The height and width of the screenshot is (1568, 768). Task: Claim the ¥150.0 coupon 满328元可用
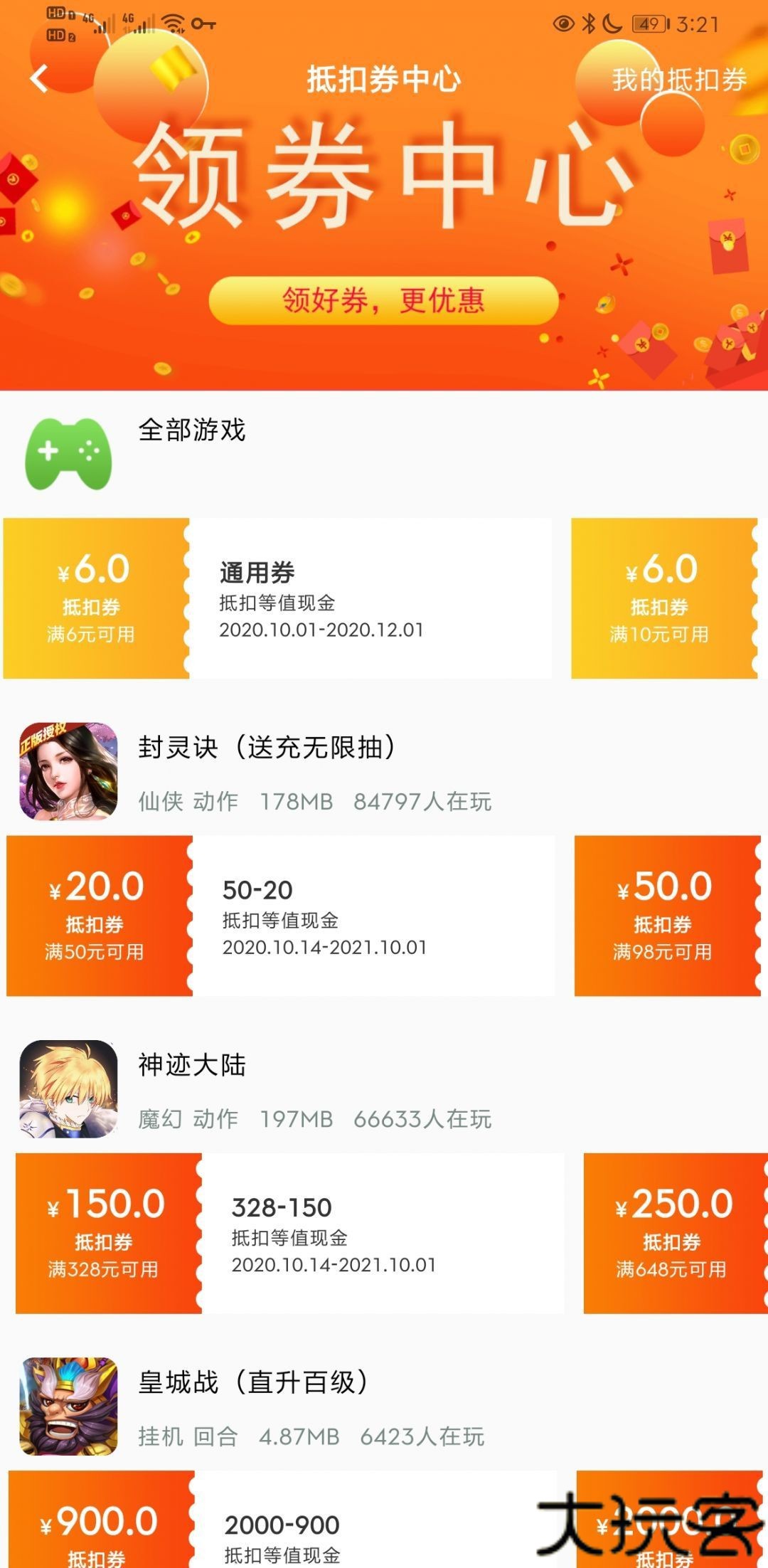[x=108, y=1233]
